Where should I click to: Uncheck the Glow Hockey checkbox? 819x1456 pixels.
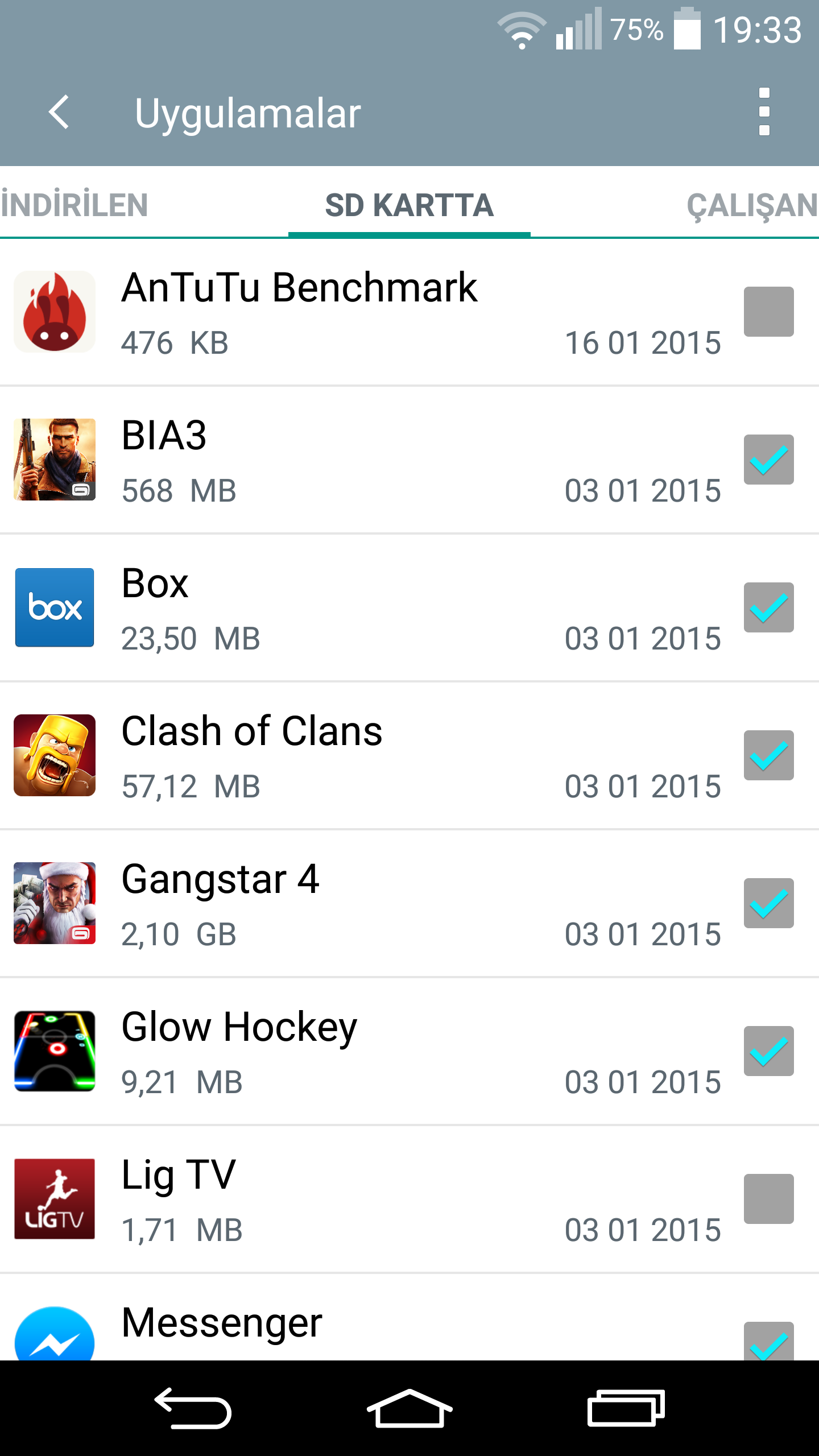click(x=768, y=1051)
